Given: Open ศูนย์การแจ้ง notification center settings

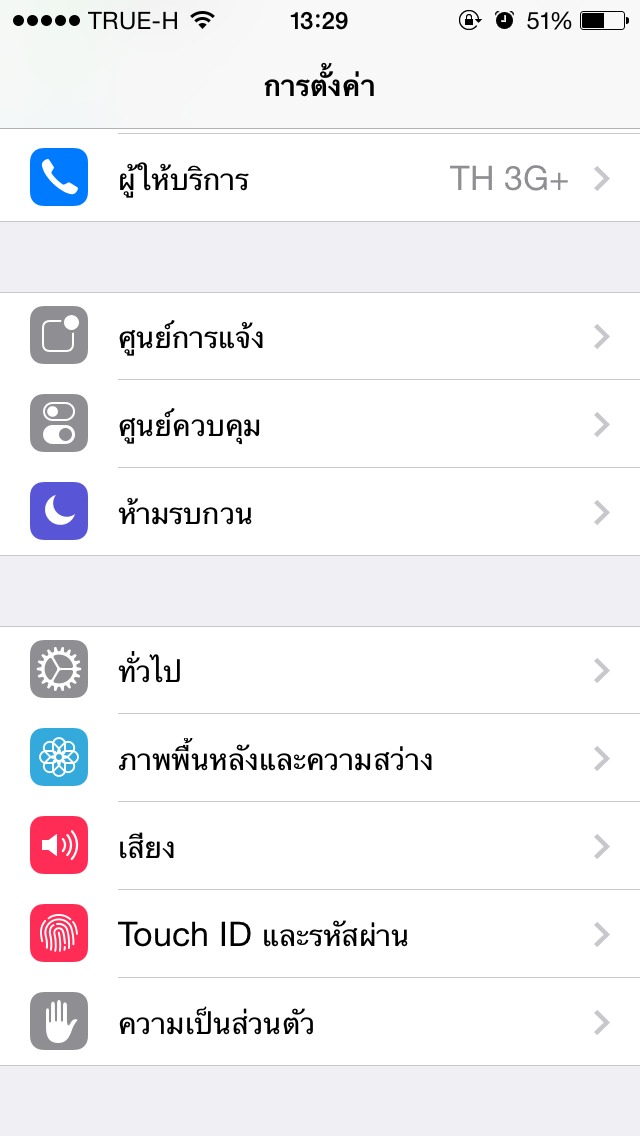Looking at the screenshot, I should click(x=320, y=336).
